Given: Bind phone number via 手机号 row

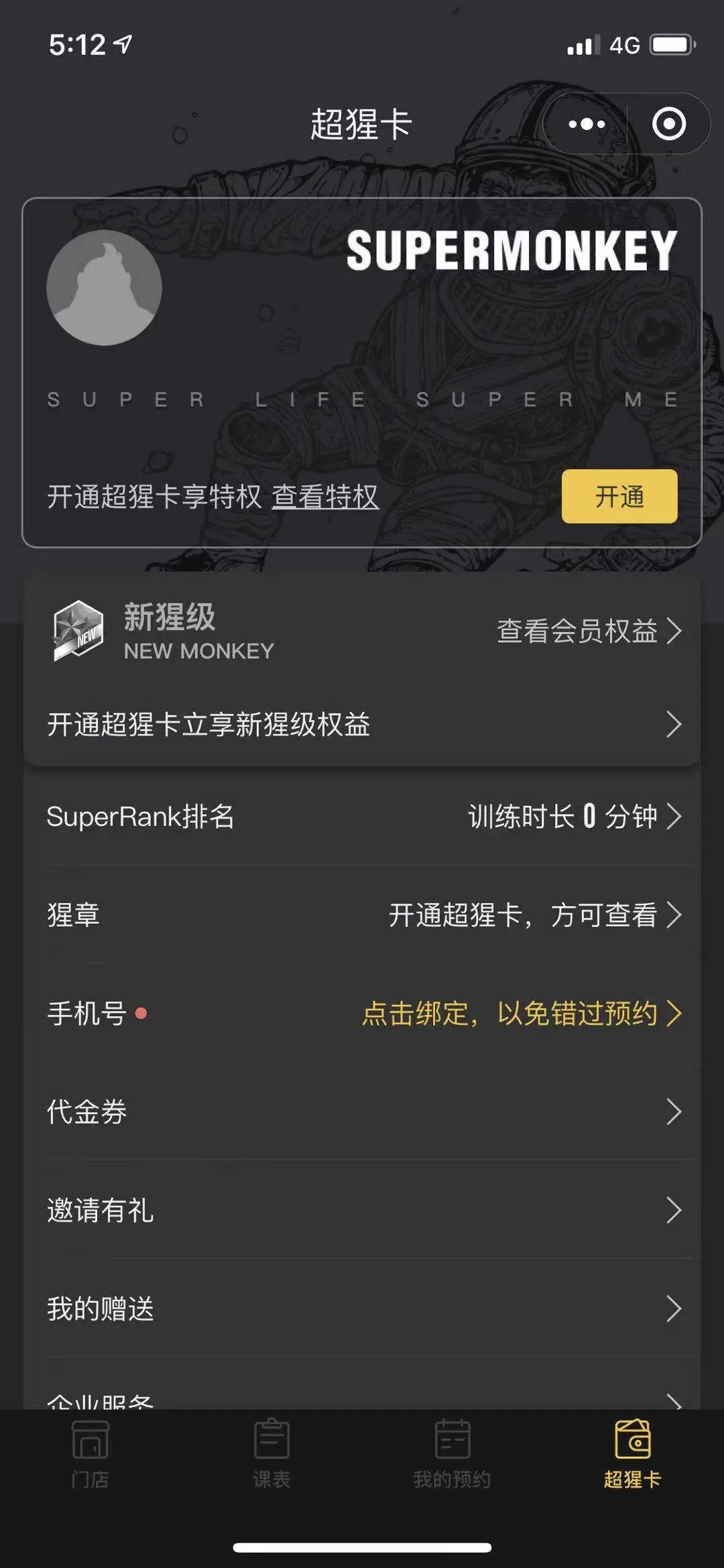Looking at the screenshot, I should click(362, 1013).
